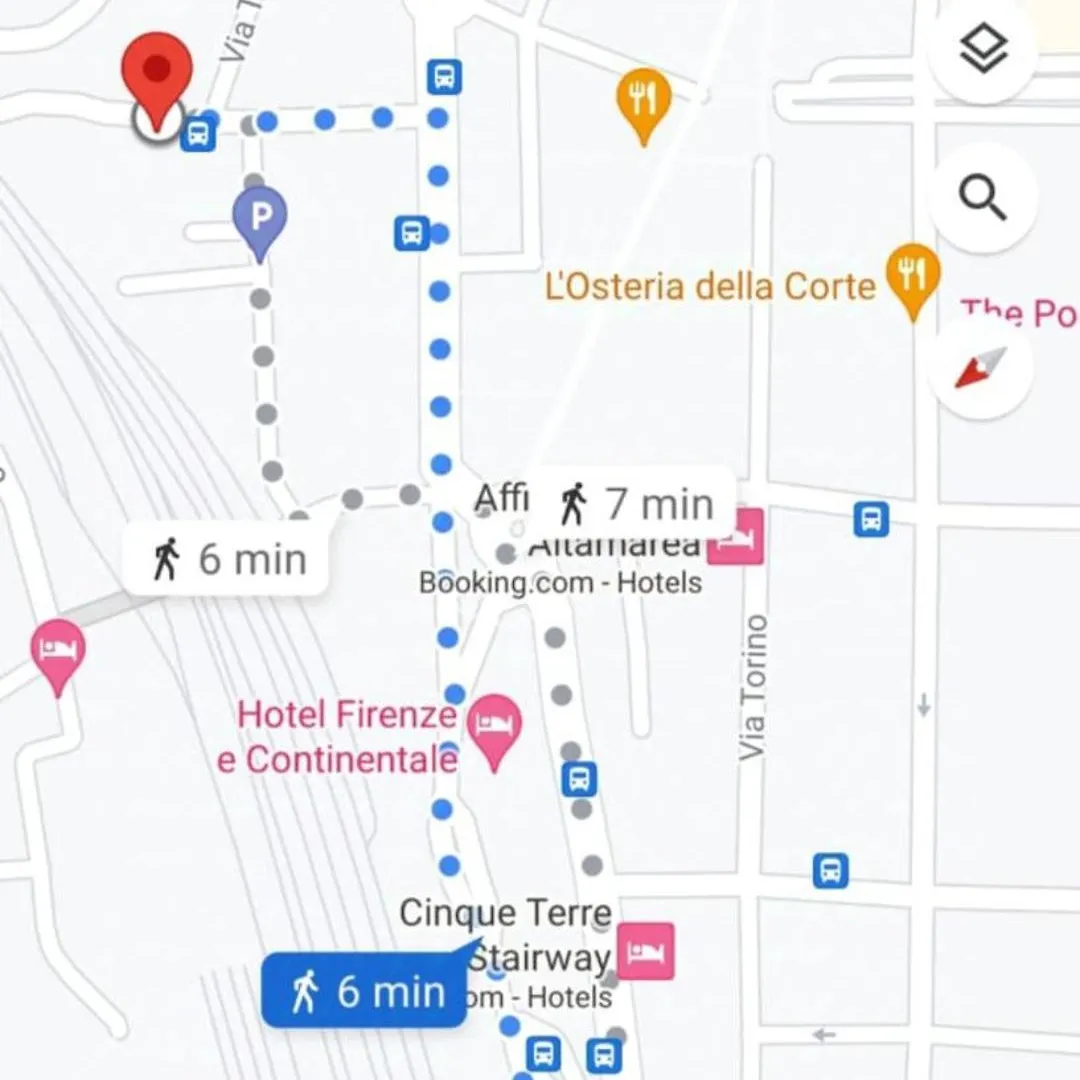Tap the red destination pin
Viewport: 1080px width, 1080px height.
point(157,73)
